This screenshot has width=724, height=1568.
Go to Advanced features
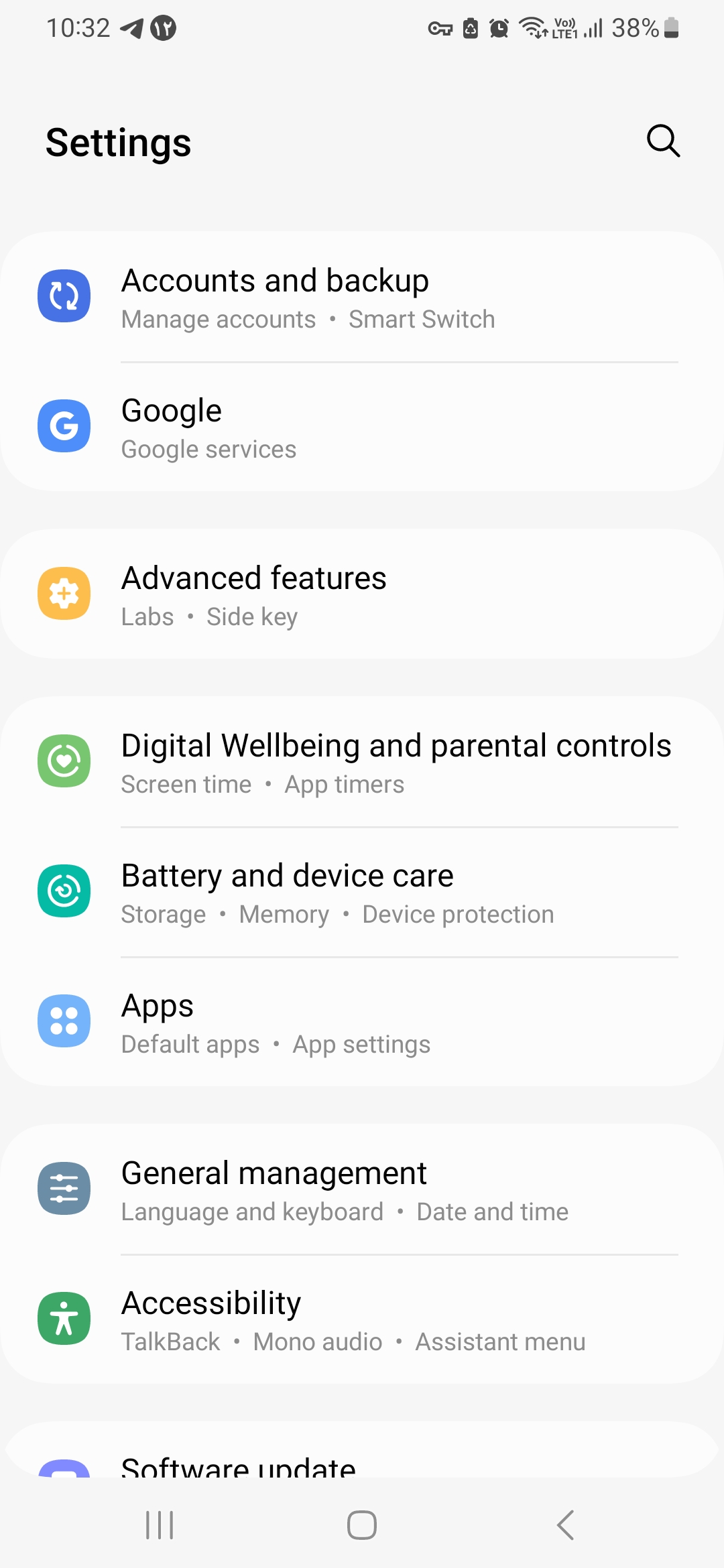(362, 595)
